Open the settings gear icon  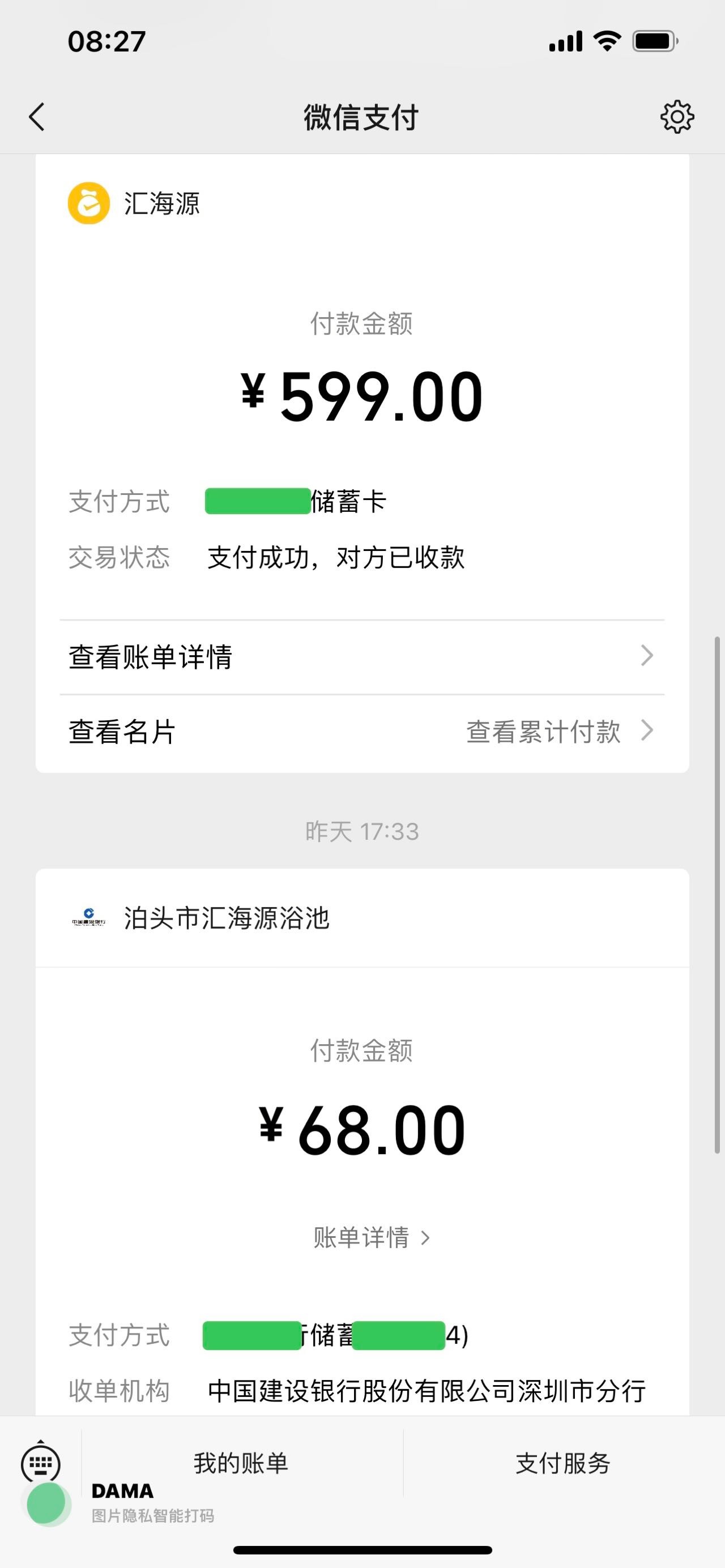[x=677, y=117]
